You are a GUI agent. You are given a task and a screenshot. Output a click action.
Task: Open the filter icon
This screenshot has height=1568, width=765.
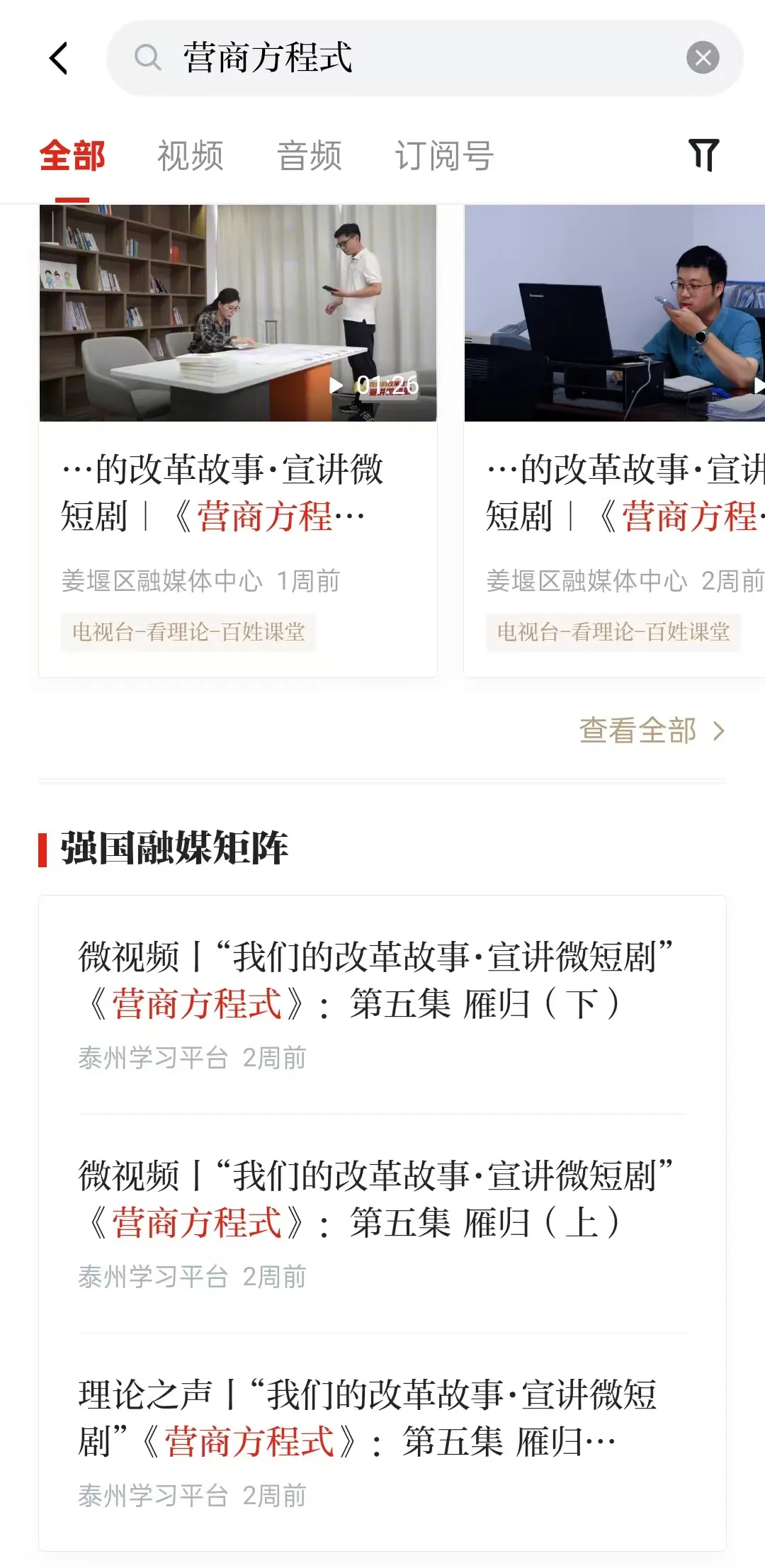coord(703,155)
